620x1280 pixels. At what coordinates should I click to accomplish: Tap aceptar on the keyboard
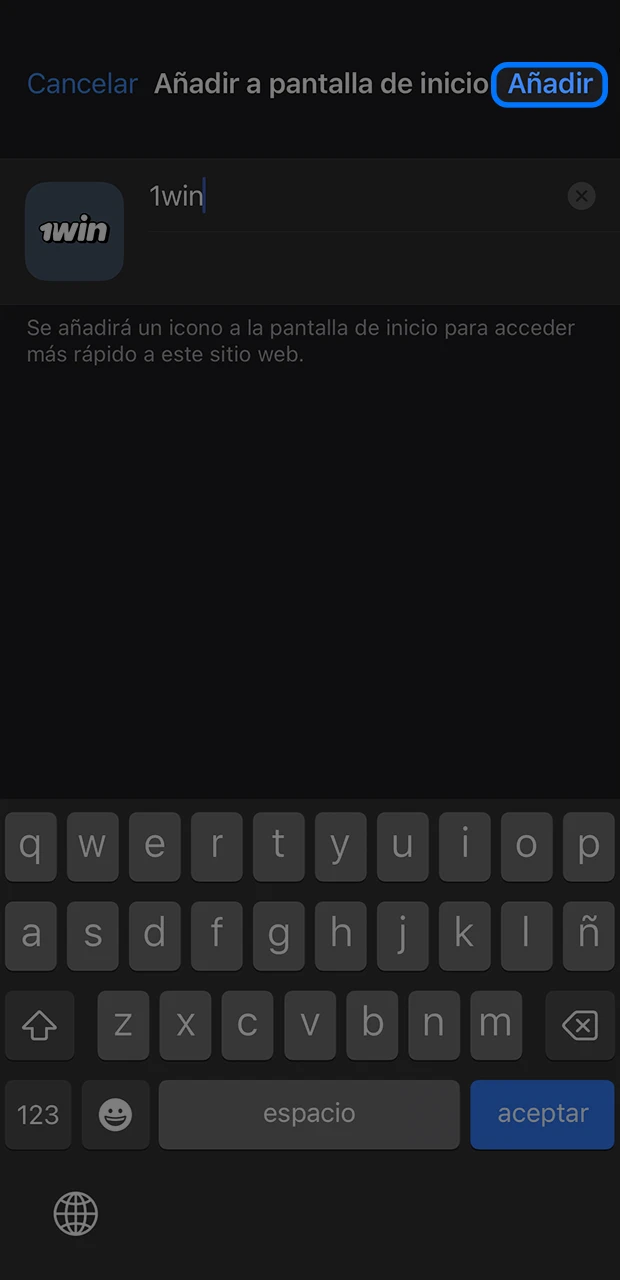(542, 1114)
